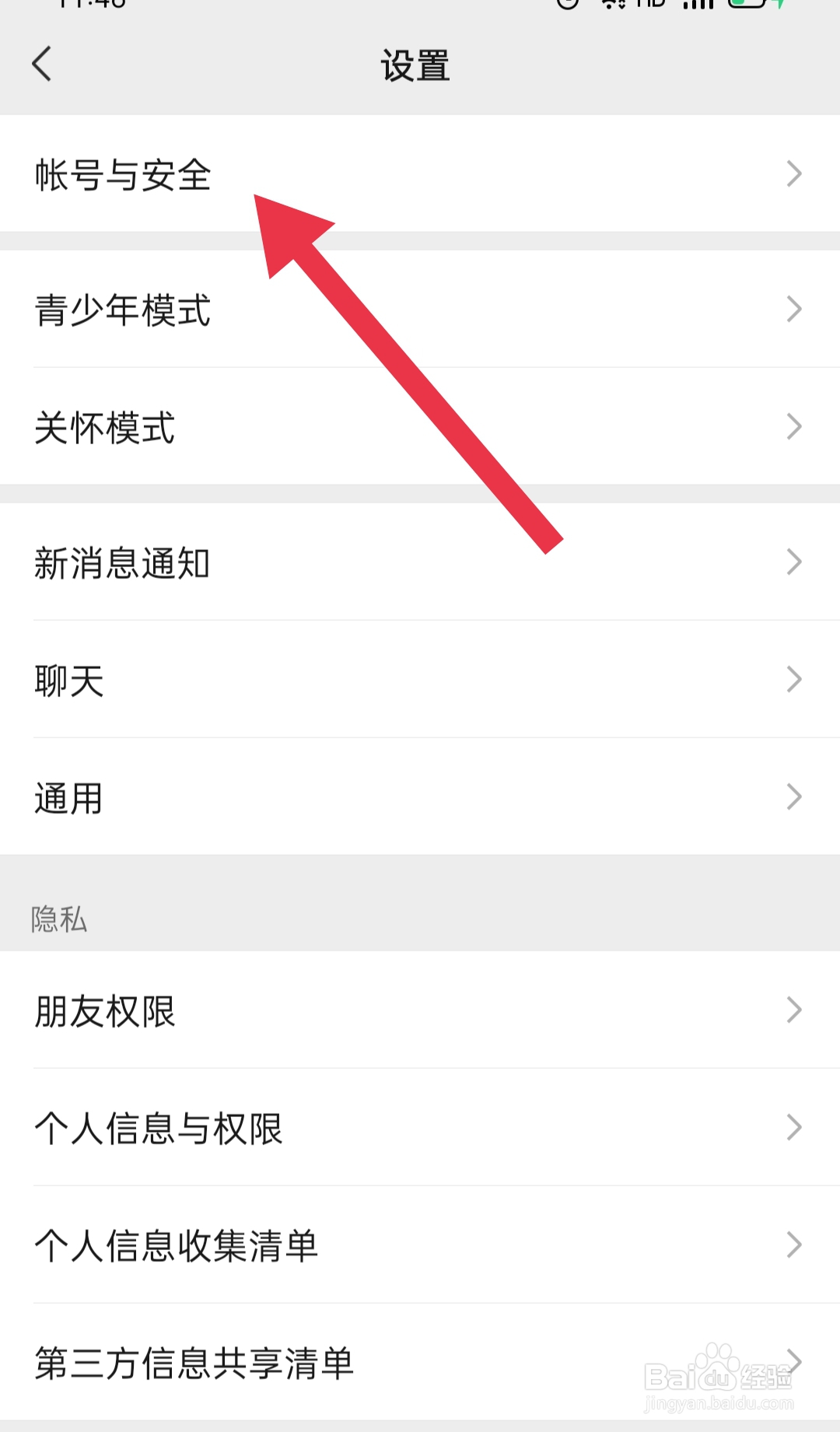Screen dimensions: 840x1432
Task: Tap the 隐私 (Privacy) section header
Action: point(58,920)
